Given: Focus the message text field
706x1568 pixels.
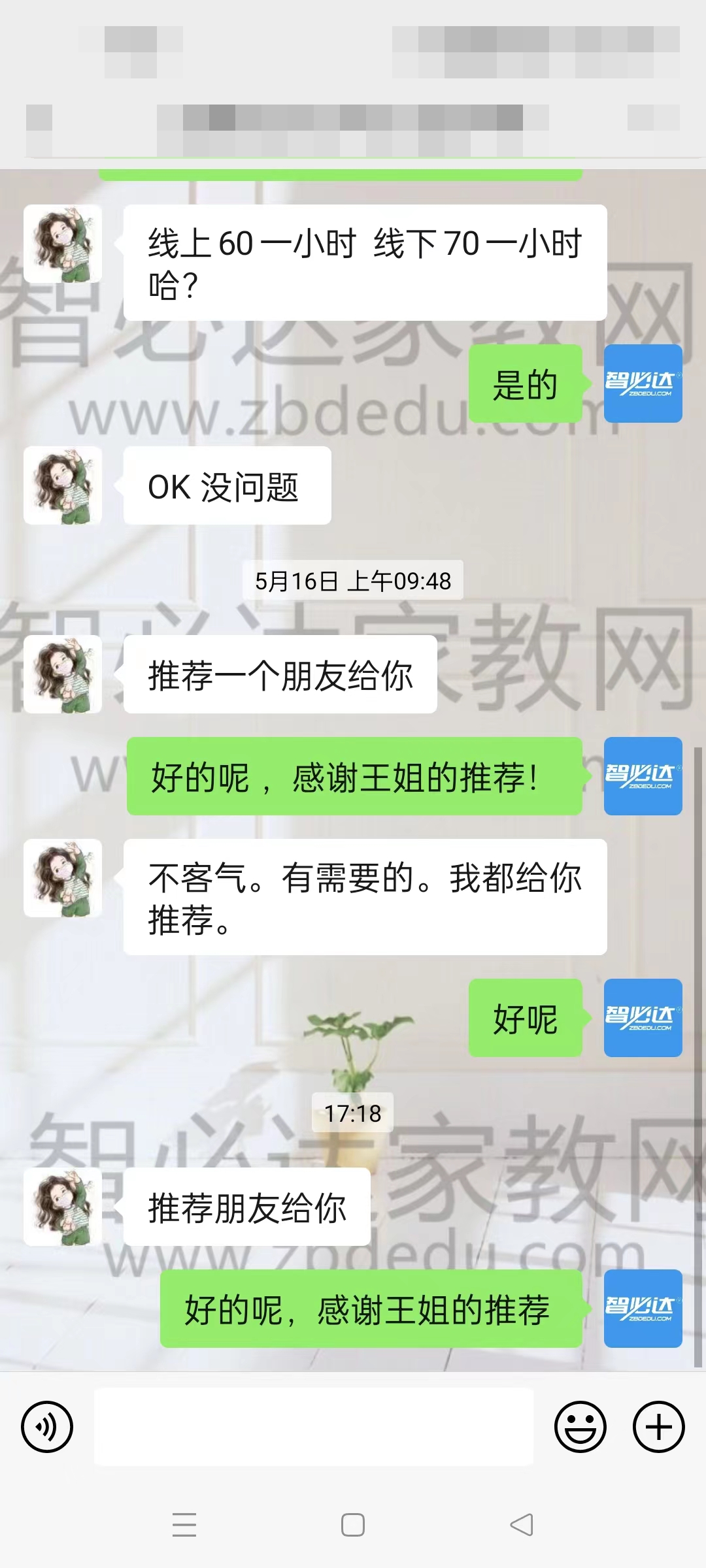Looking at the screenshot, I should 314,1427.
